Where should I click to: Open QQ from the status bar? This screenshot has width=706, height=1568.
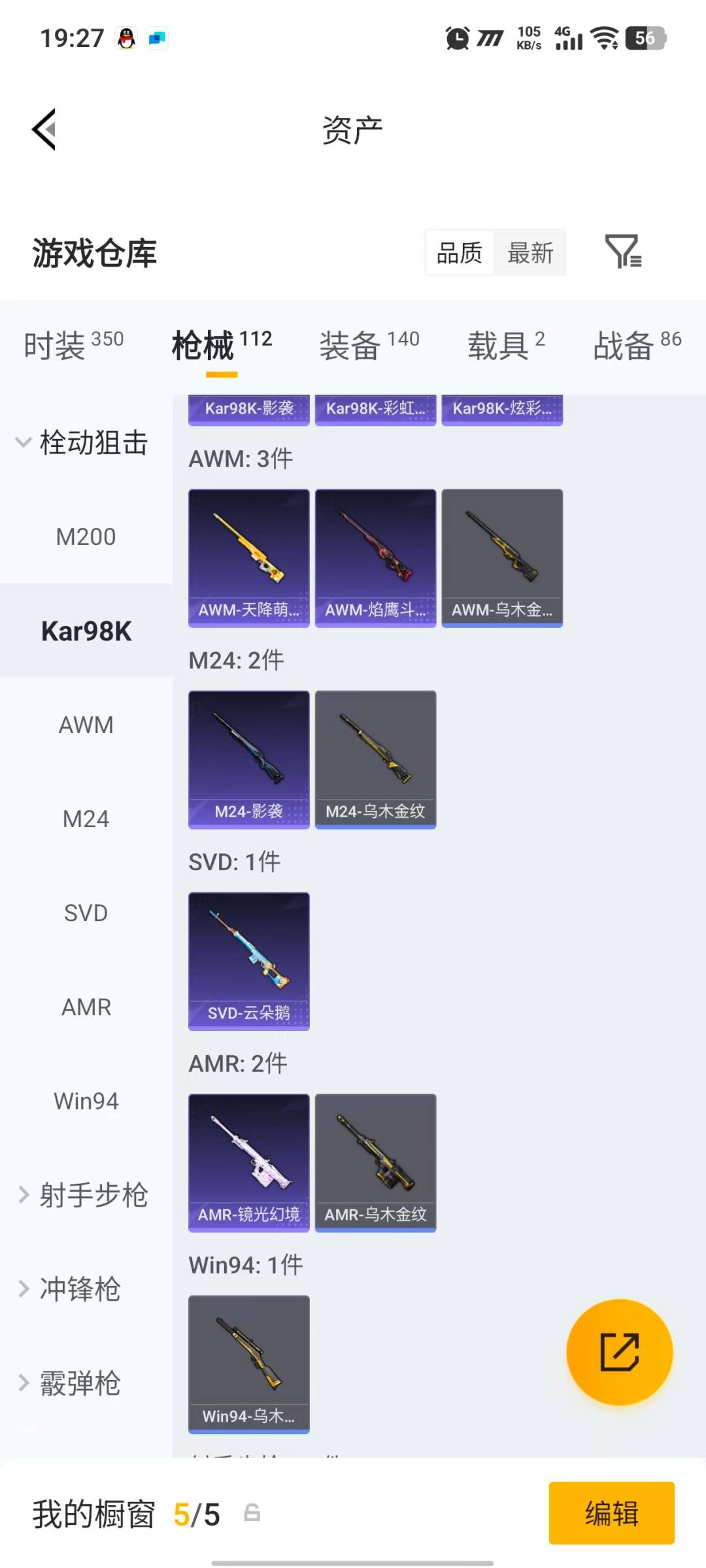125,38
